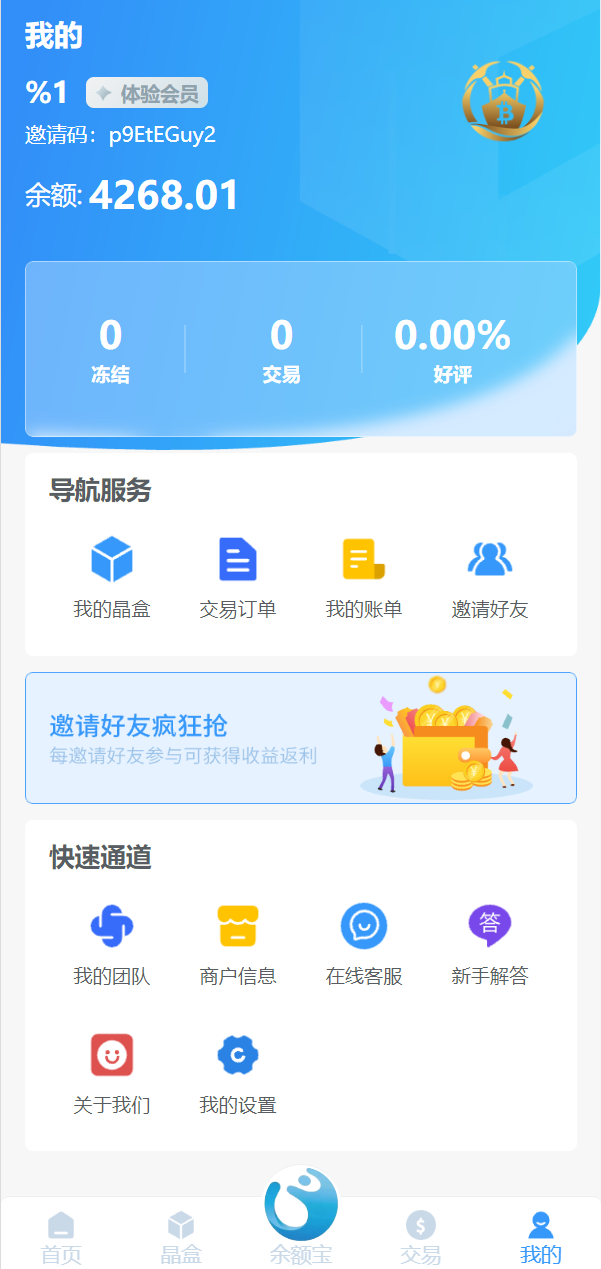View 我的账单 bill records
The width and height of the screenshot is (601, 1269).
point(364,577)
